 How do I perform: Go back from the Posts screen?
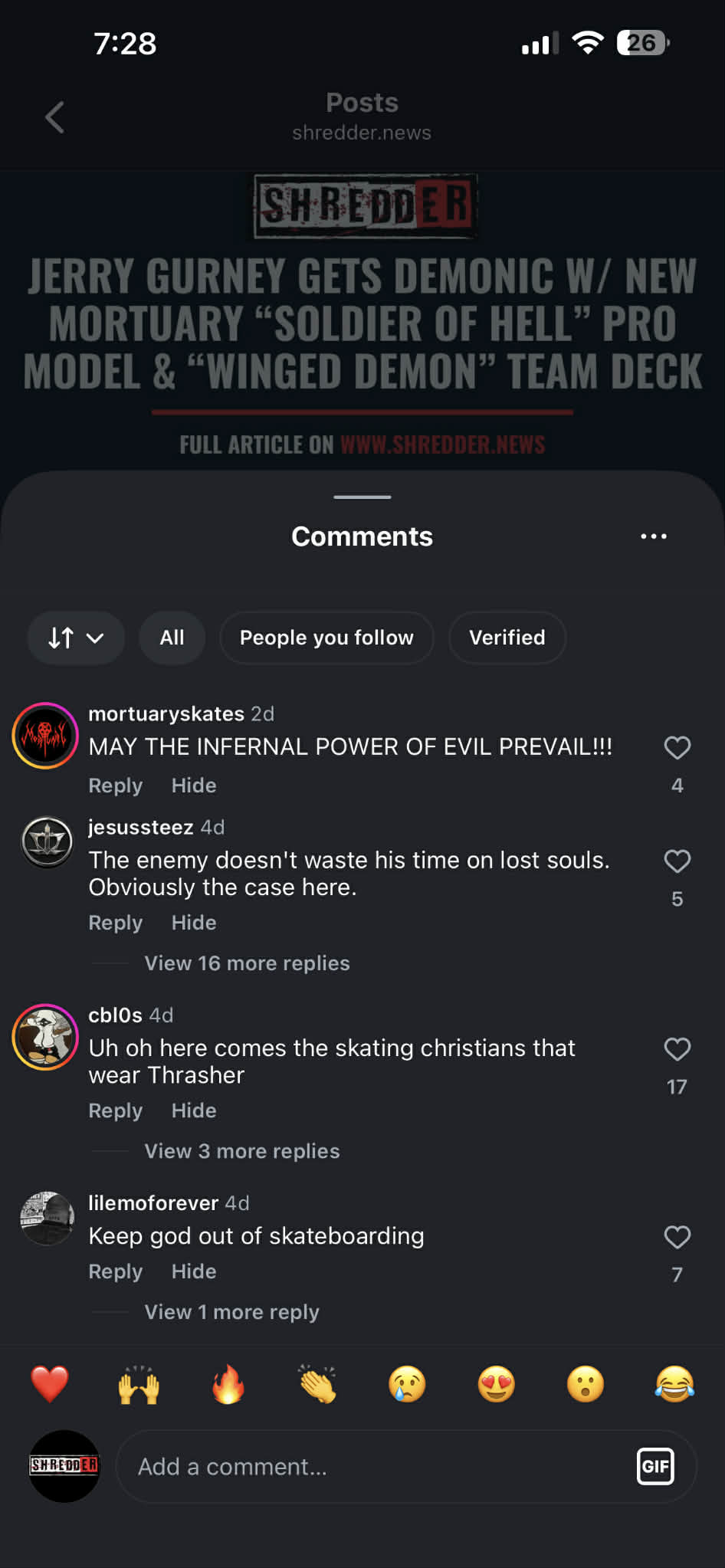pos(55,117)
